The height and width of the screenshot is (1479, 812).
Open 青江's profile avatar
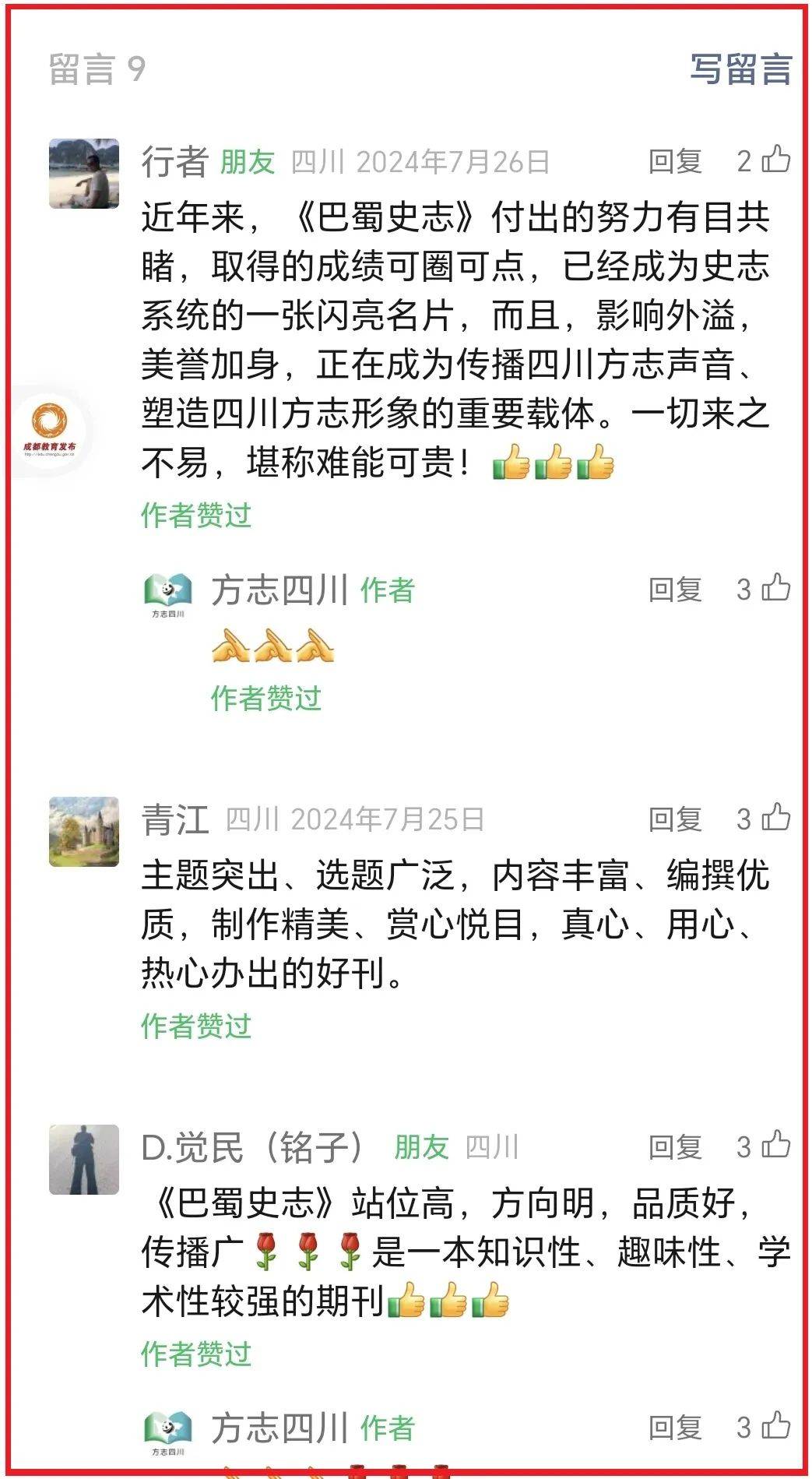click(x=84, y=831)
